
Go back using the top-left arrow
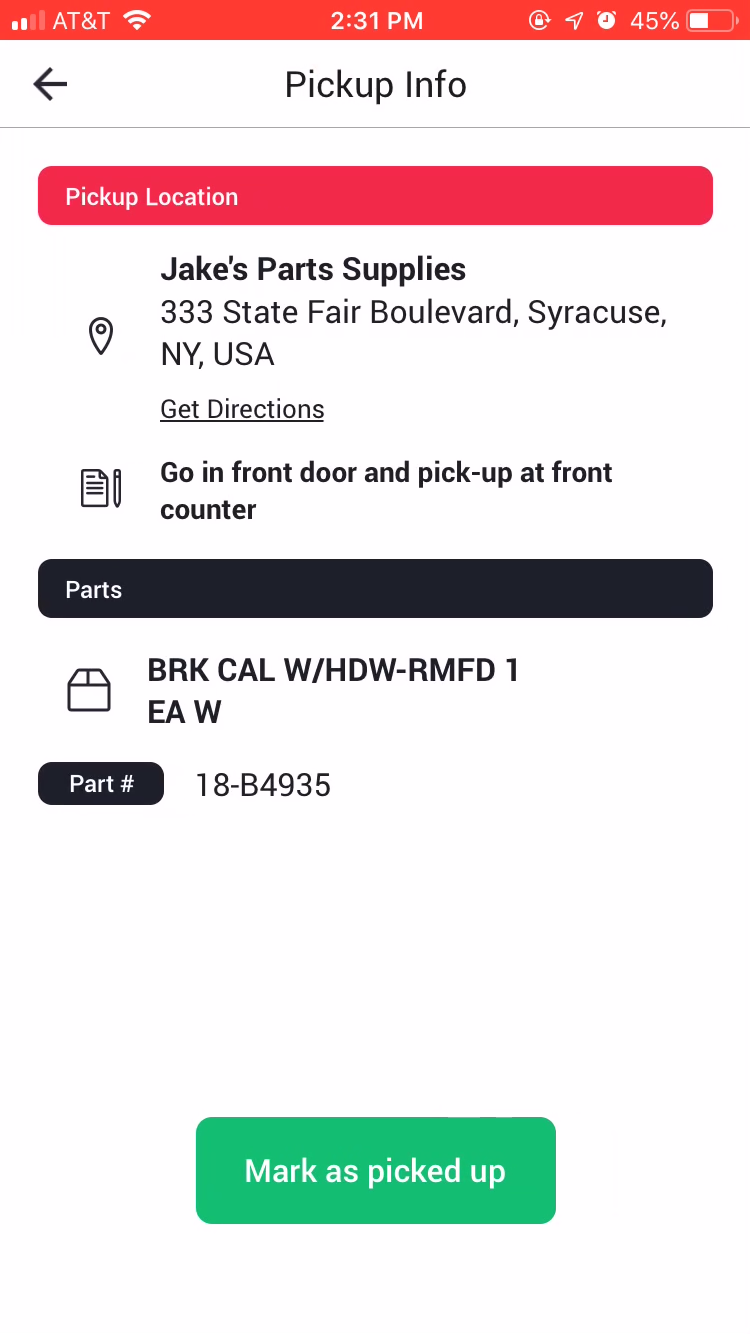click(x=50, y=85)
